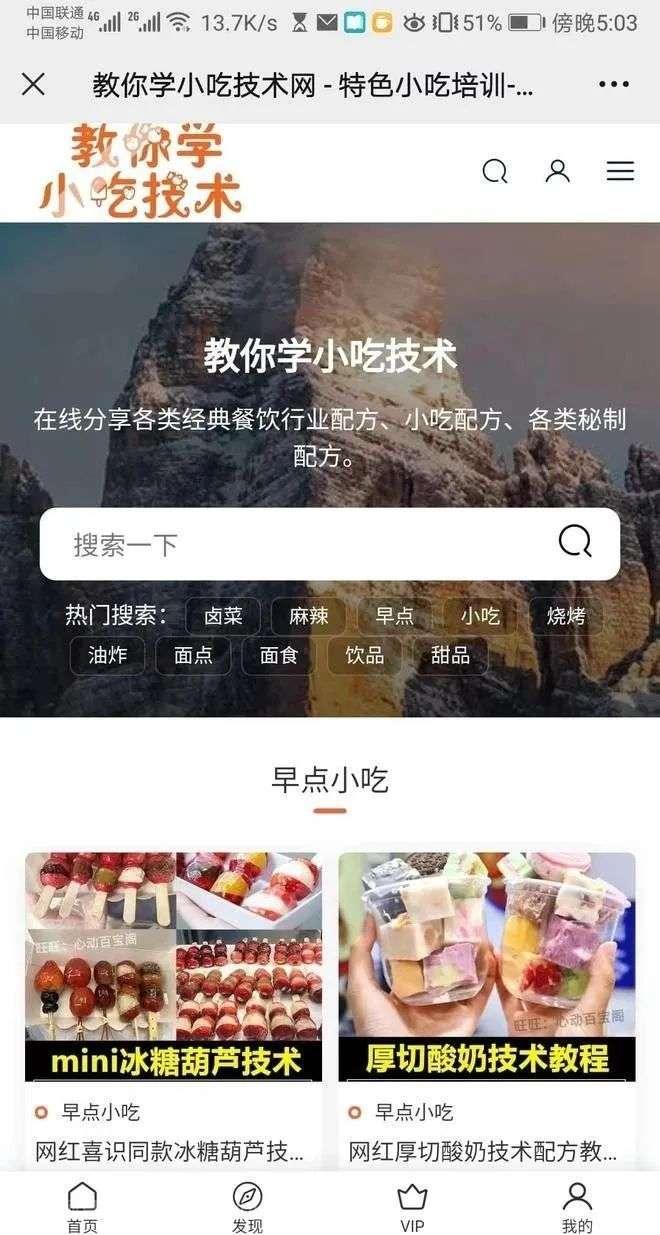
Task: Tap the header search icon
Action: (495, 172)
